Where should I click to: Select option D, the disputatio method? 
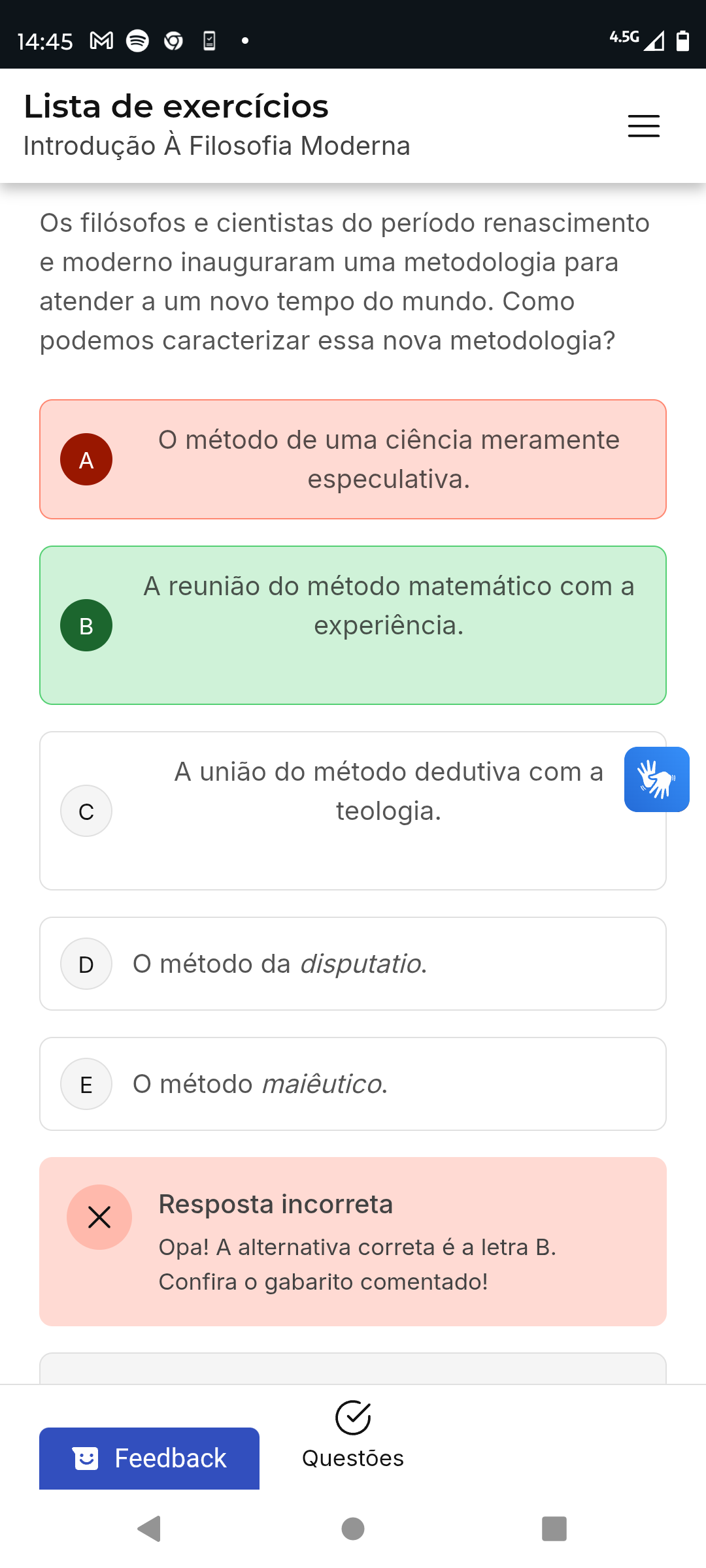click(353, 964)
